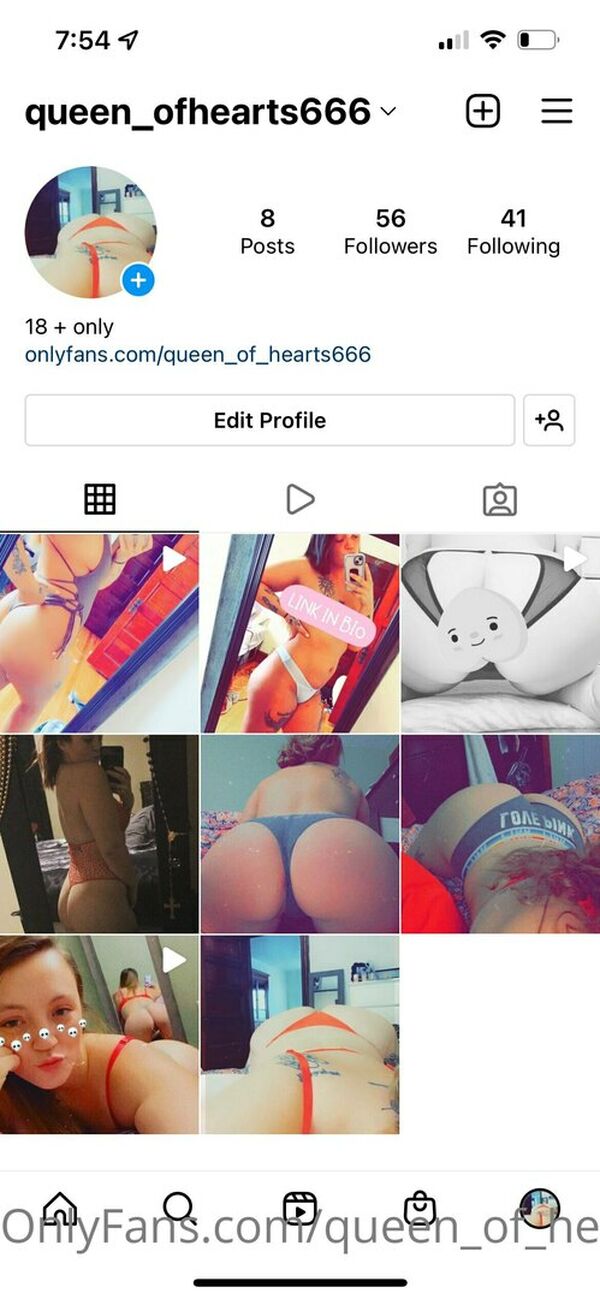Add a story via profile picture plus
Viewport: 600px width, 1299px height.
click(138, 281)
